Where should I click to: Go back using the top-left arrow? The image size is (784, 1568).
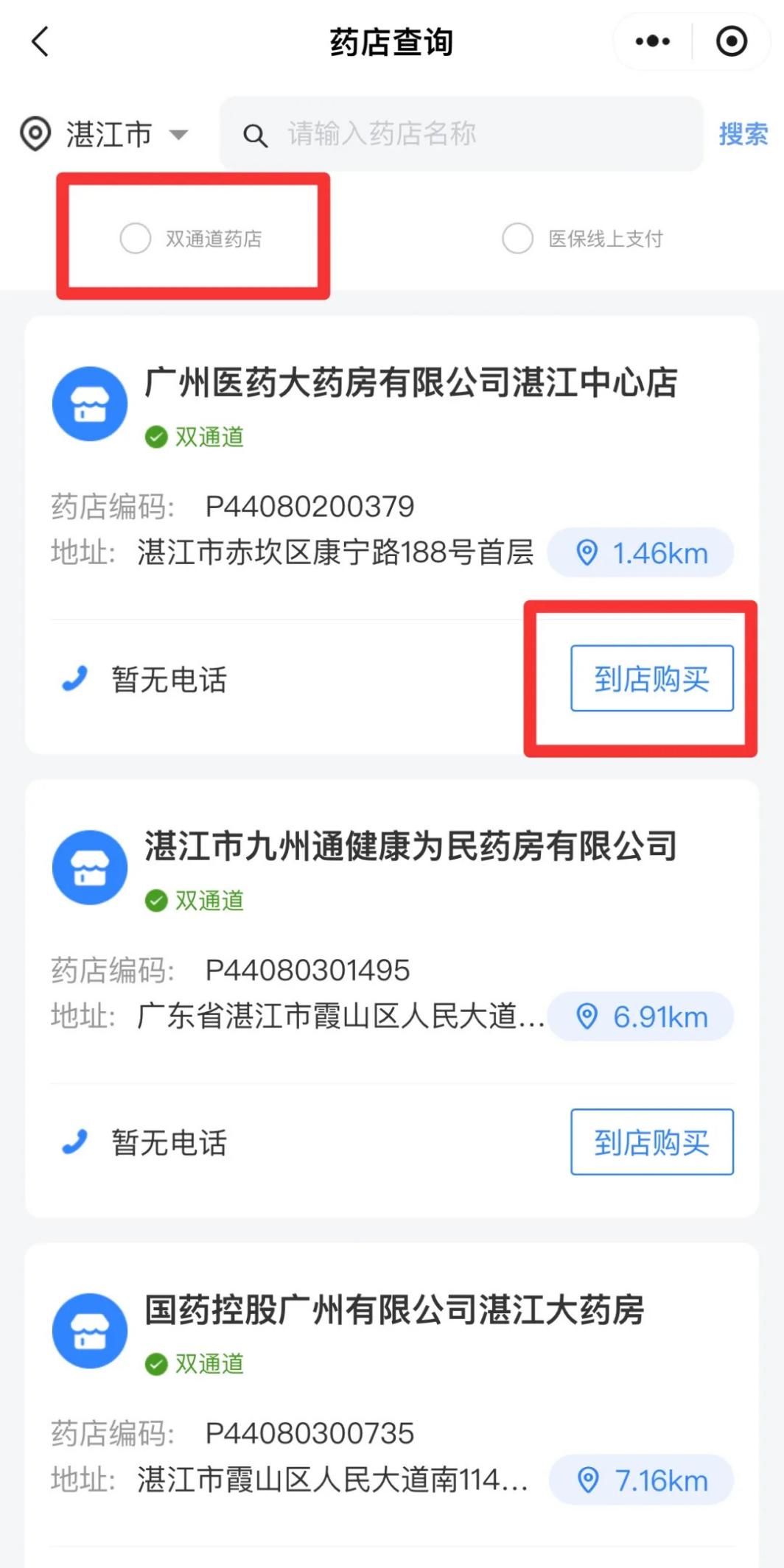pyautogui.click(x=41, y=41)
